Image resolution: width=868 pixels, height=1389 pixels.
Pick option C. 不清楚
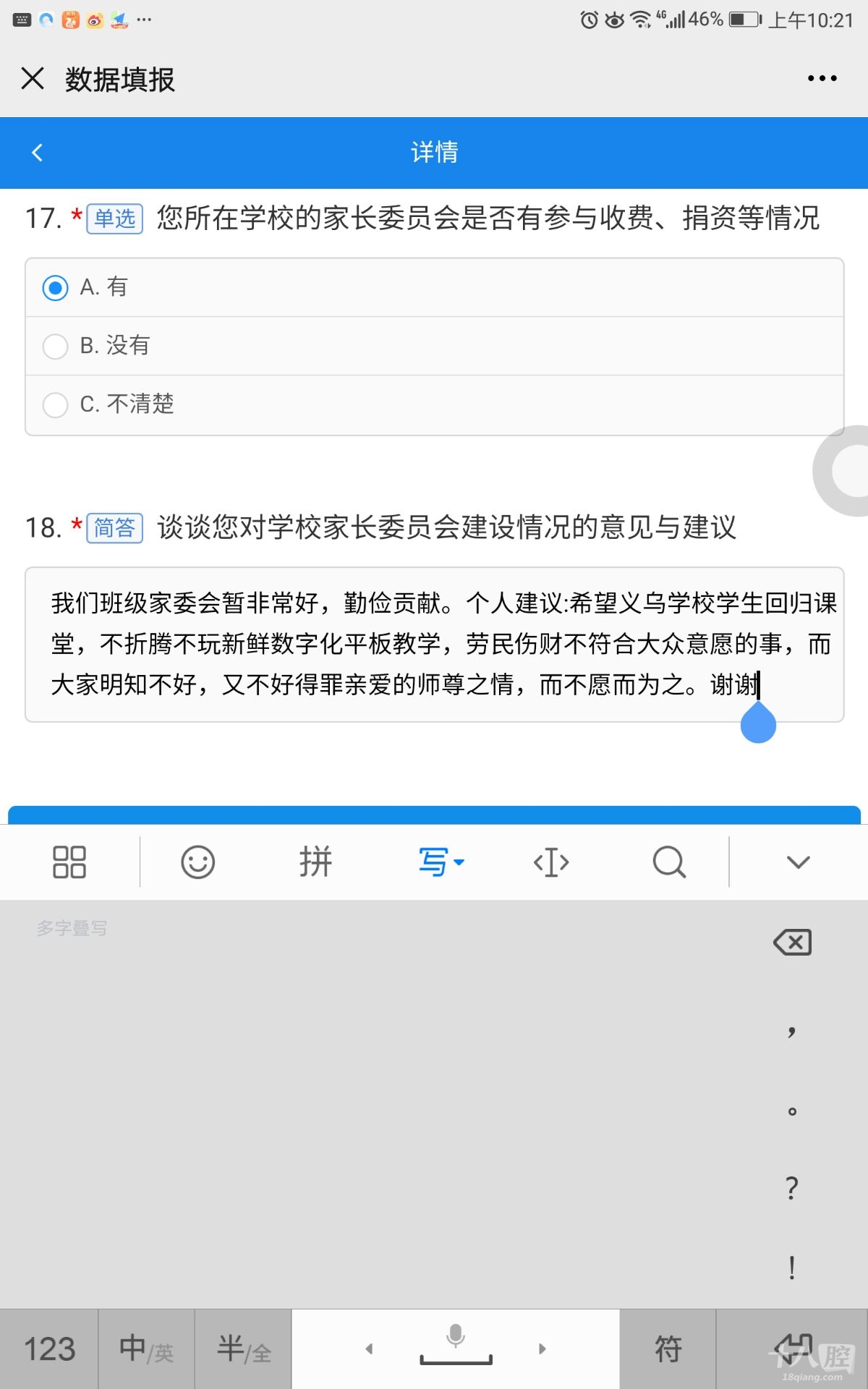click(x=56, y=404)
